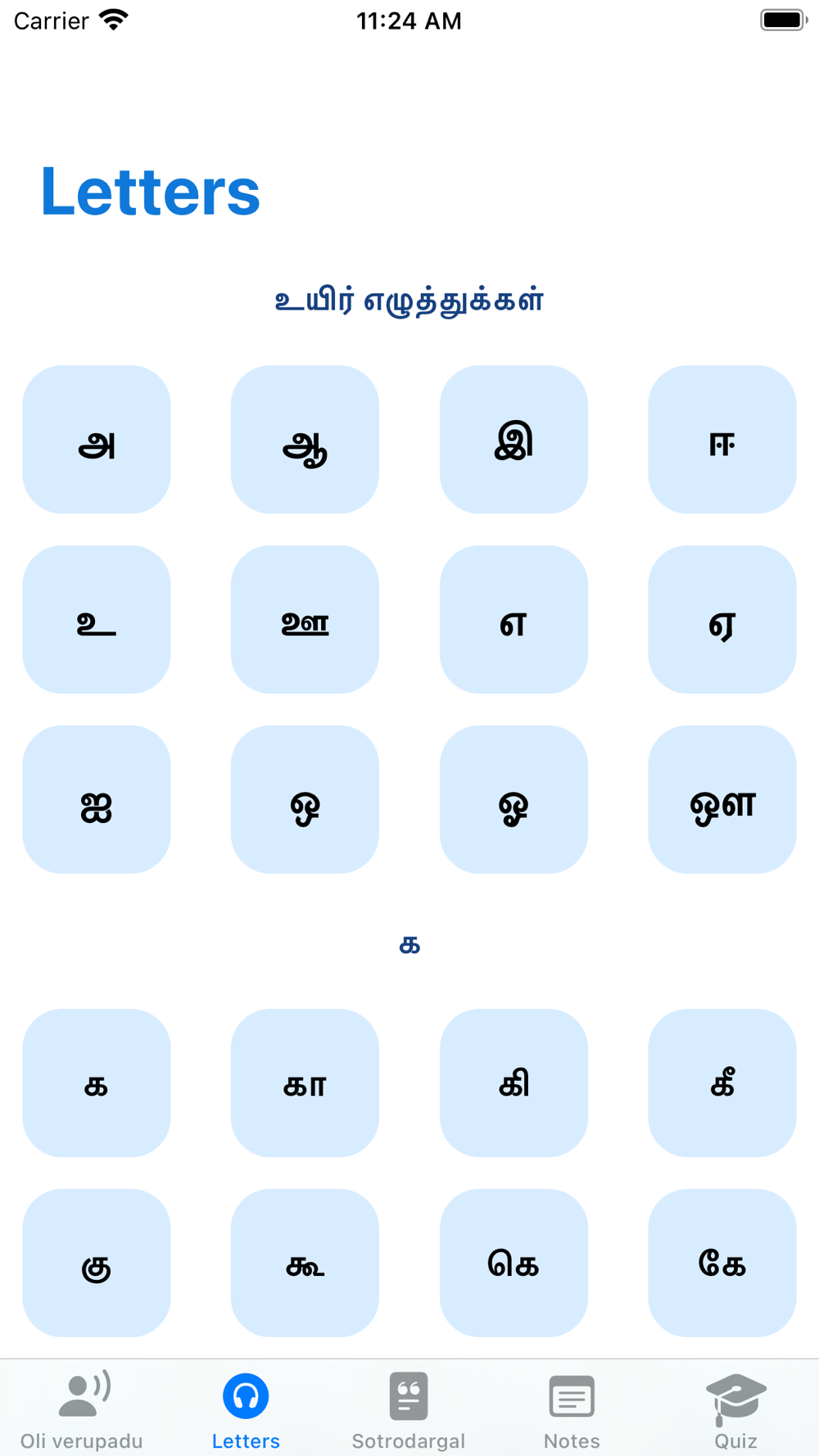The height and width of the screenshot is (1456, 819).
Task: Select the Letters tab
Action: click(246, 1409)
